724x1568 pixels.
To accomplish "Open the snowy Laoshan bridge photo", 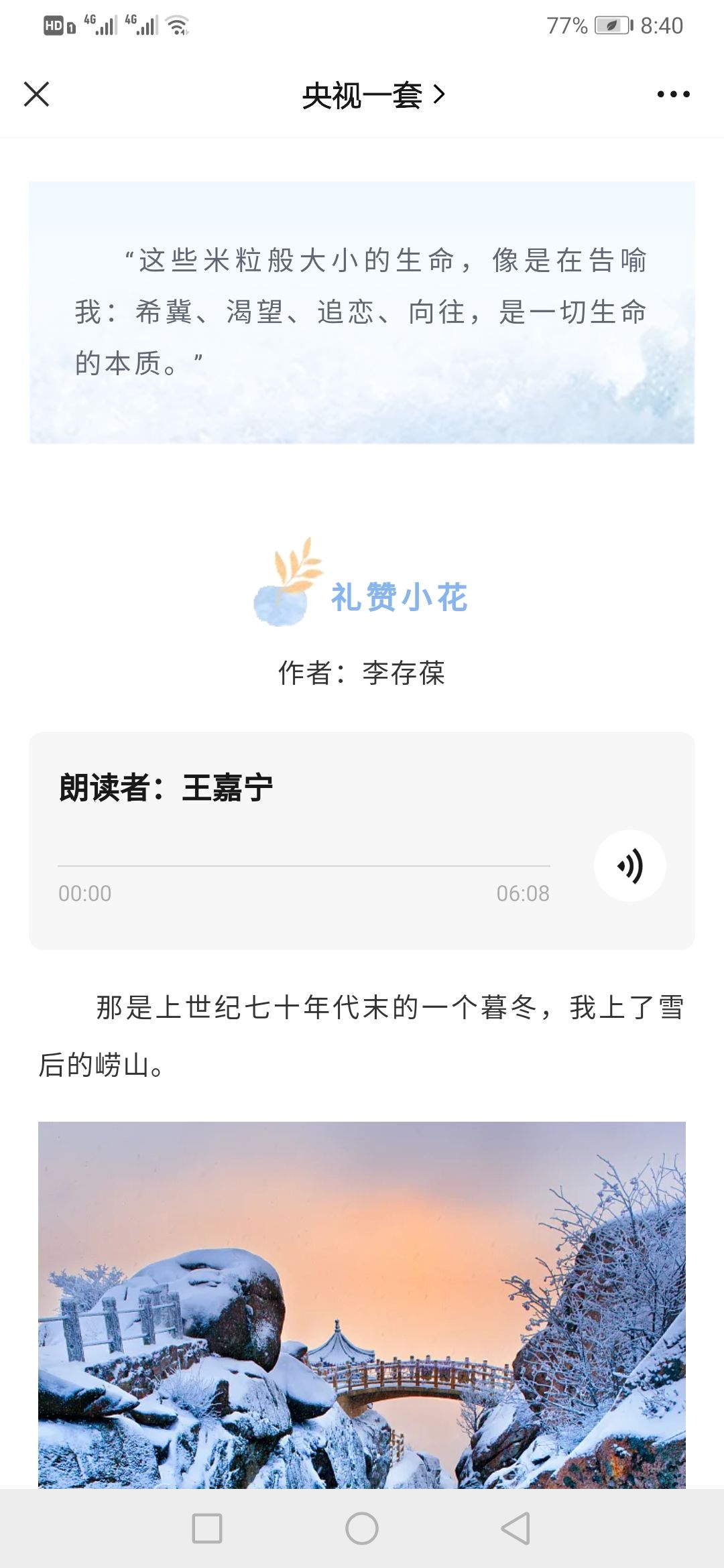I will pyautogui.click(x=362, y=1305).
